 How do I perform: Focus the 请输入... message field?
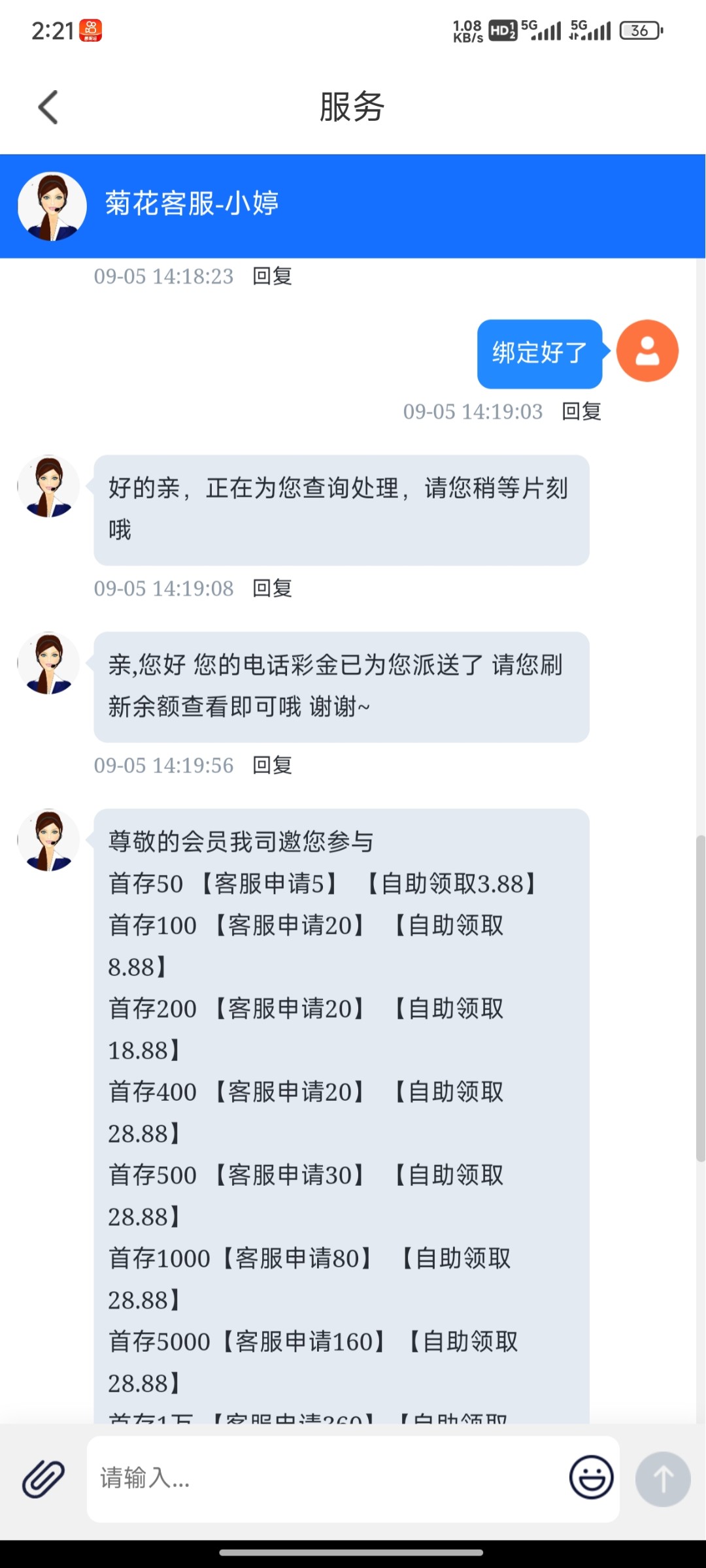[x=327, y=1479]
